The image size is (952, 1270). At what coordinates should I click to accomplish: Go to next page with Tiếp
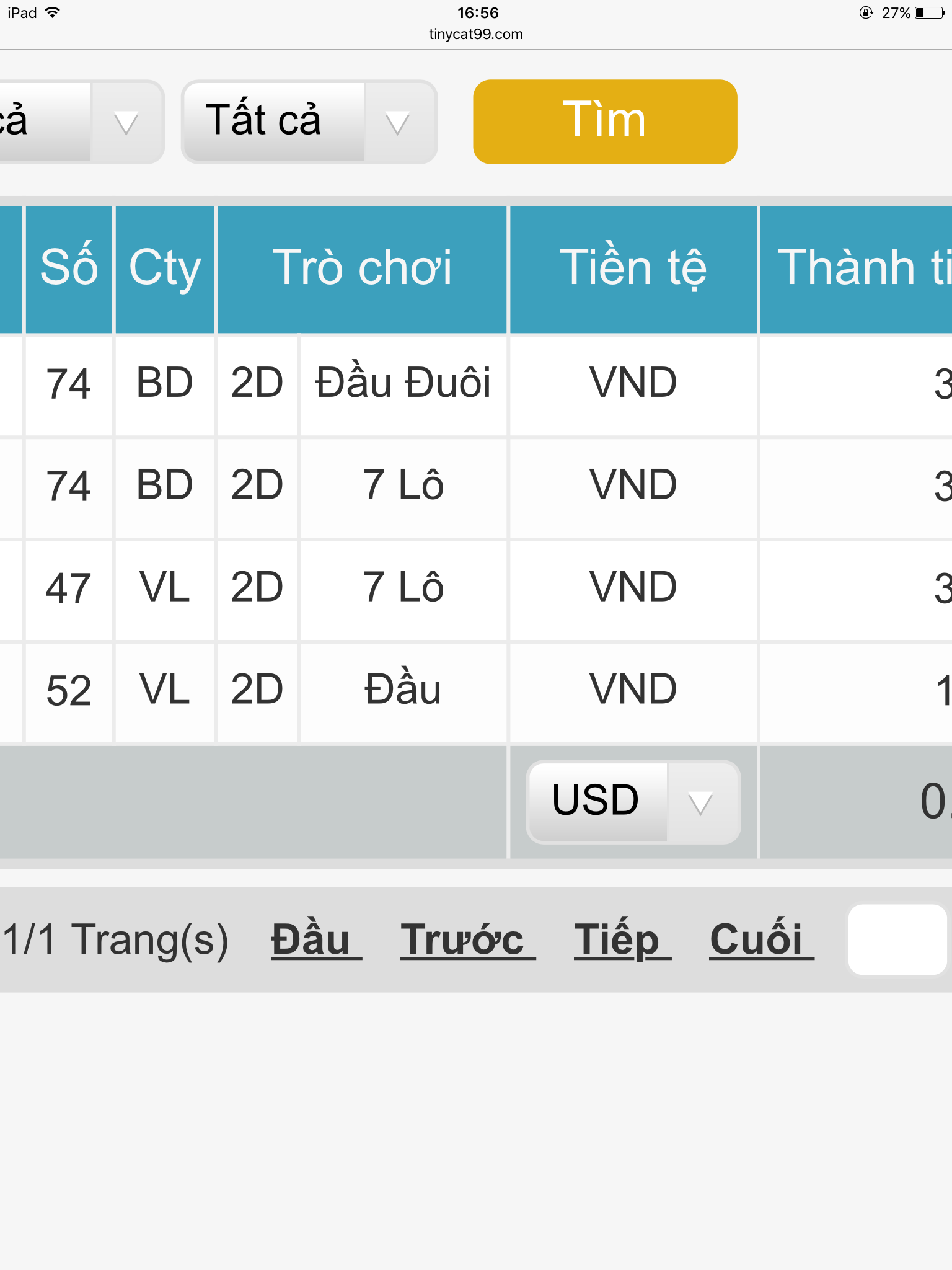pos(622,939)
